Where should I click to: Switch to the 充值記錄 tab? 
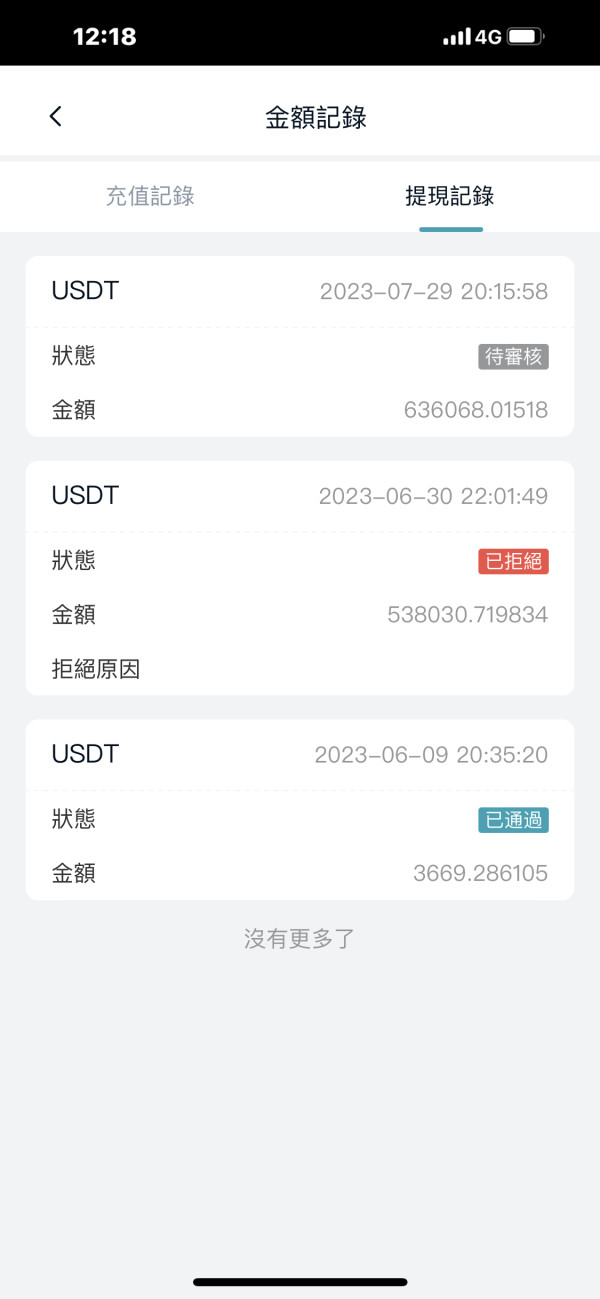[x=150, y=196]
